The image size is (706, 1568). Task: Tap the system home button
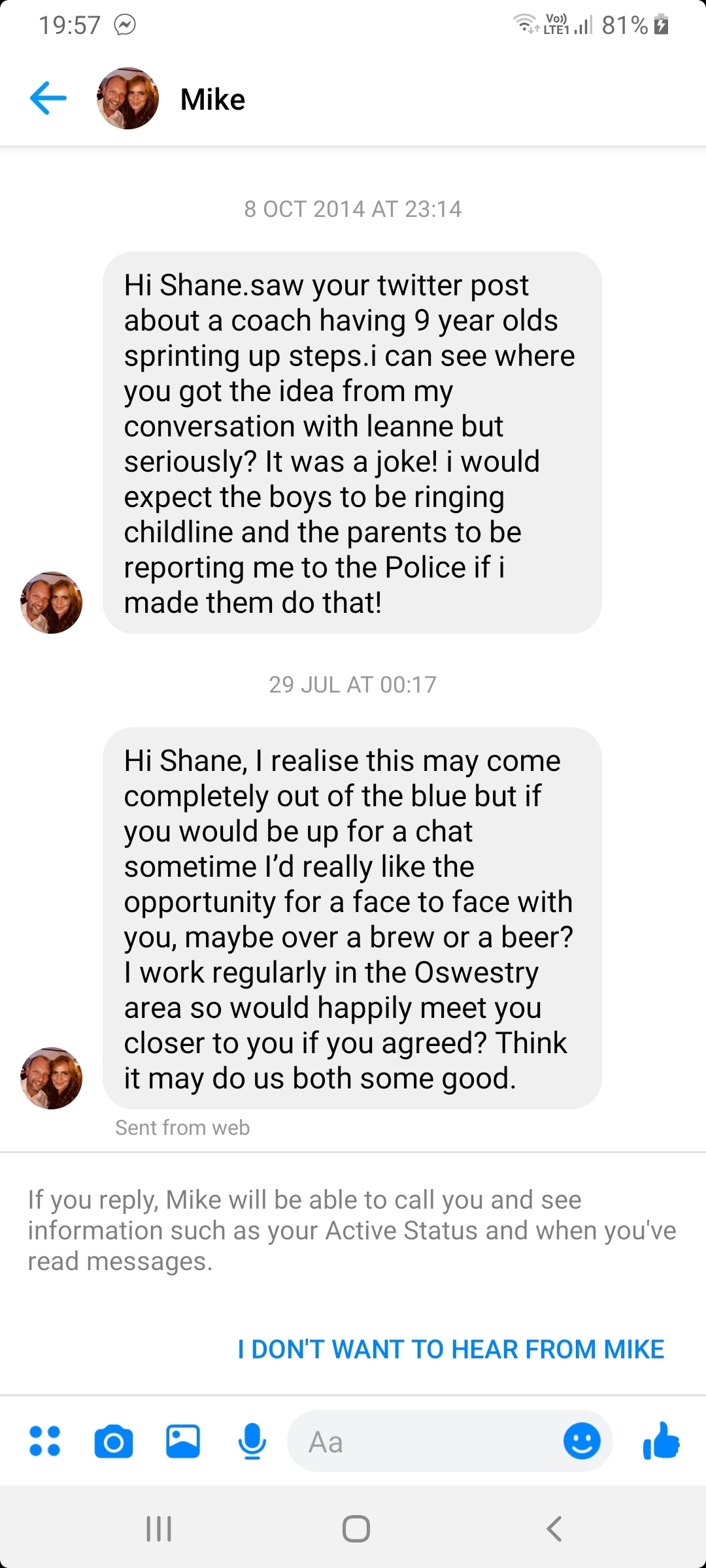pos(356,1529)
